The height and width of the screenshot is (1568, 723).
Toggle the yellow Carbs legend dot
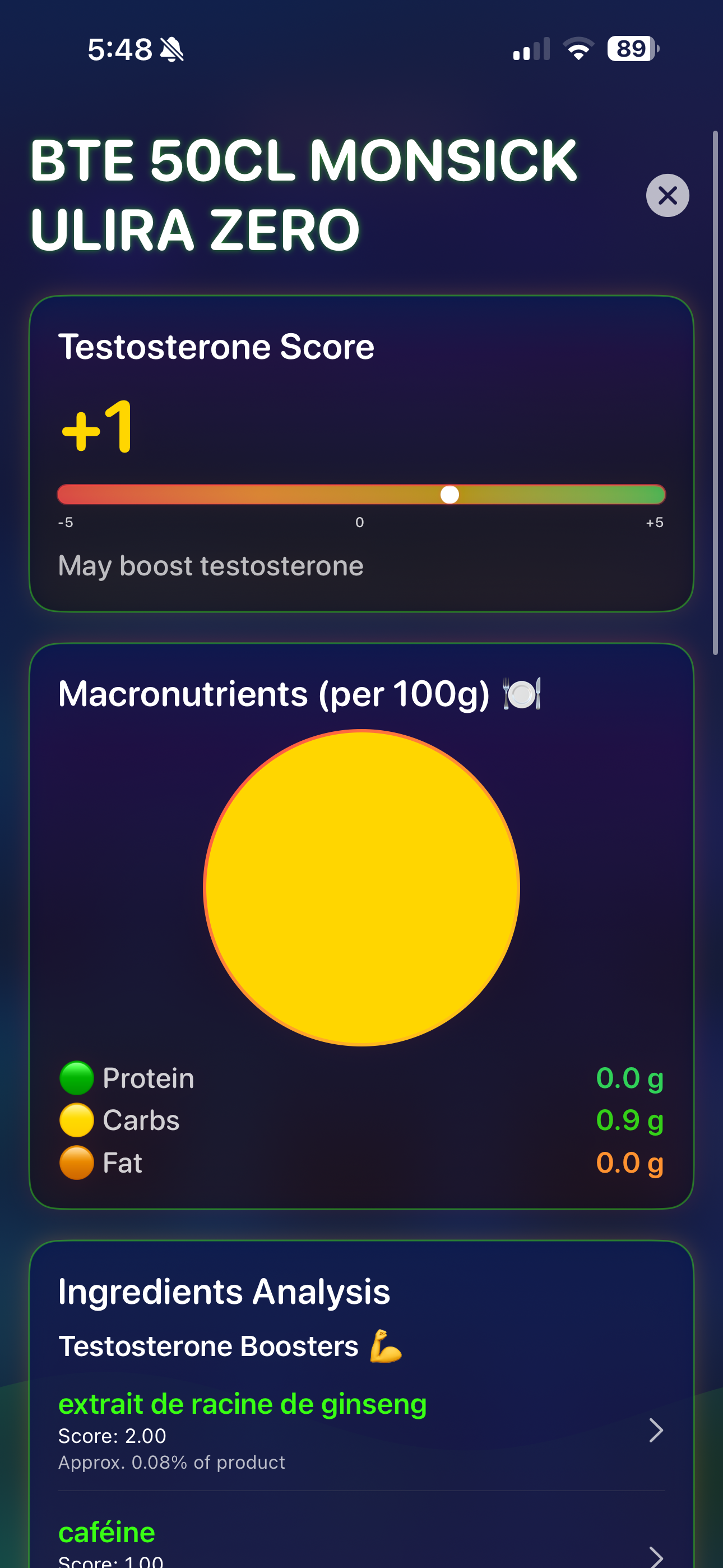click(x=77, y=1120)
